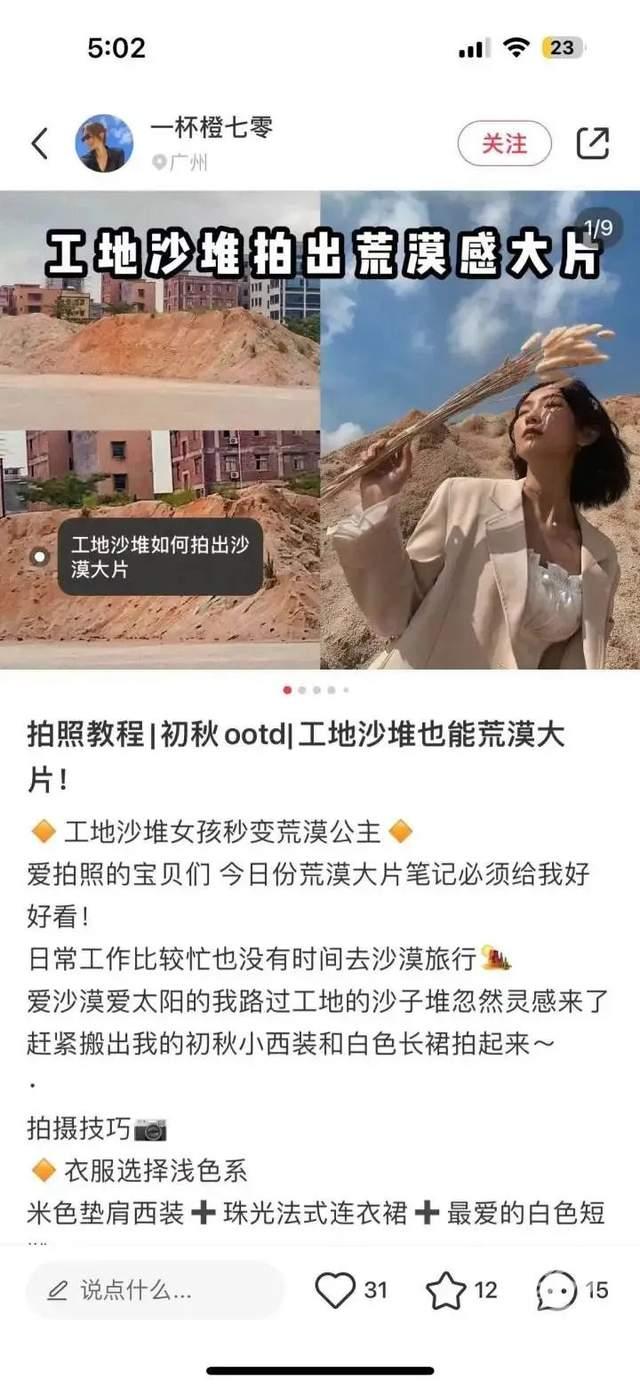Tap the 广州 location label
This screenshot has height=1388, width=640.
pyautogui.click(x=186, y=162)
